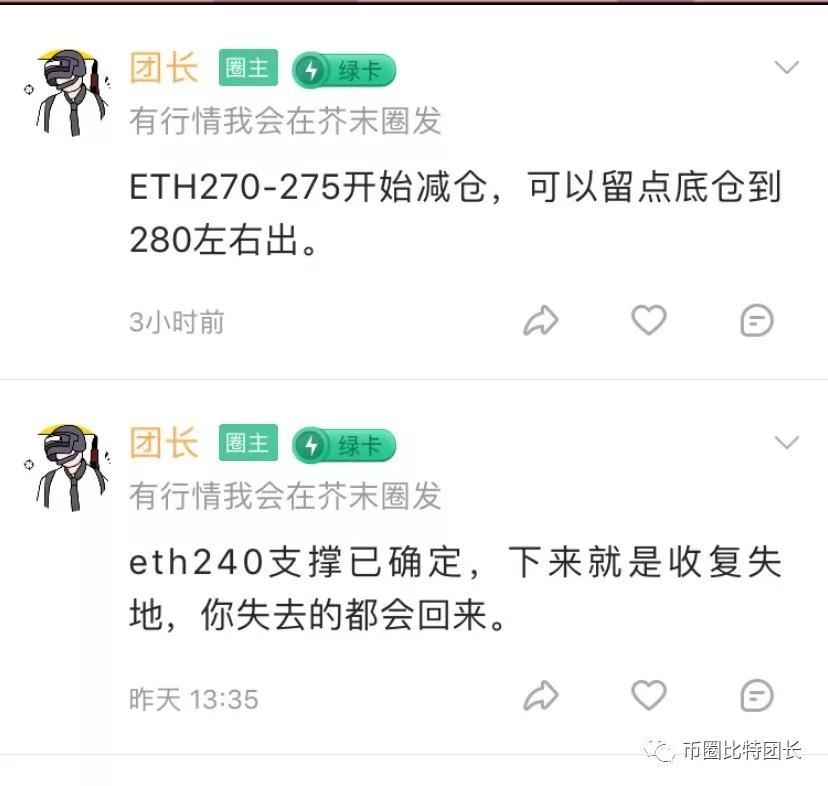The image size is (828, 786).
Task: Like the post about eth240支撑已确定
Action: pos(649,695)
